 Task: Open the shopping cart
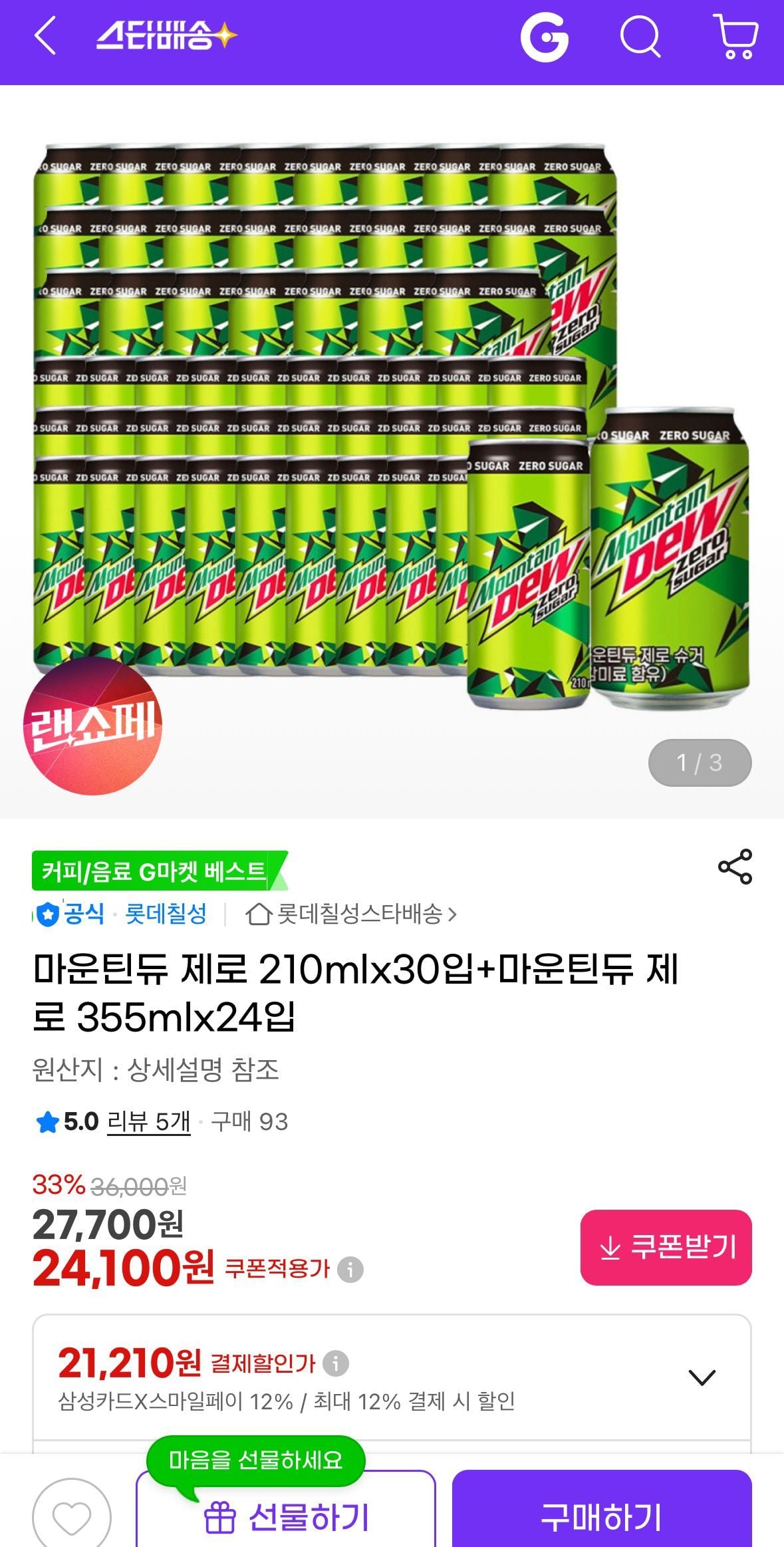pyautogui.click(x=735, y=37)
